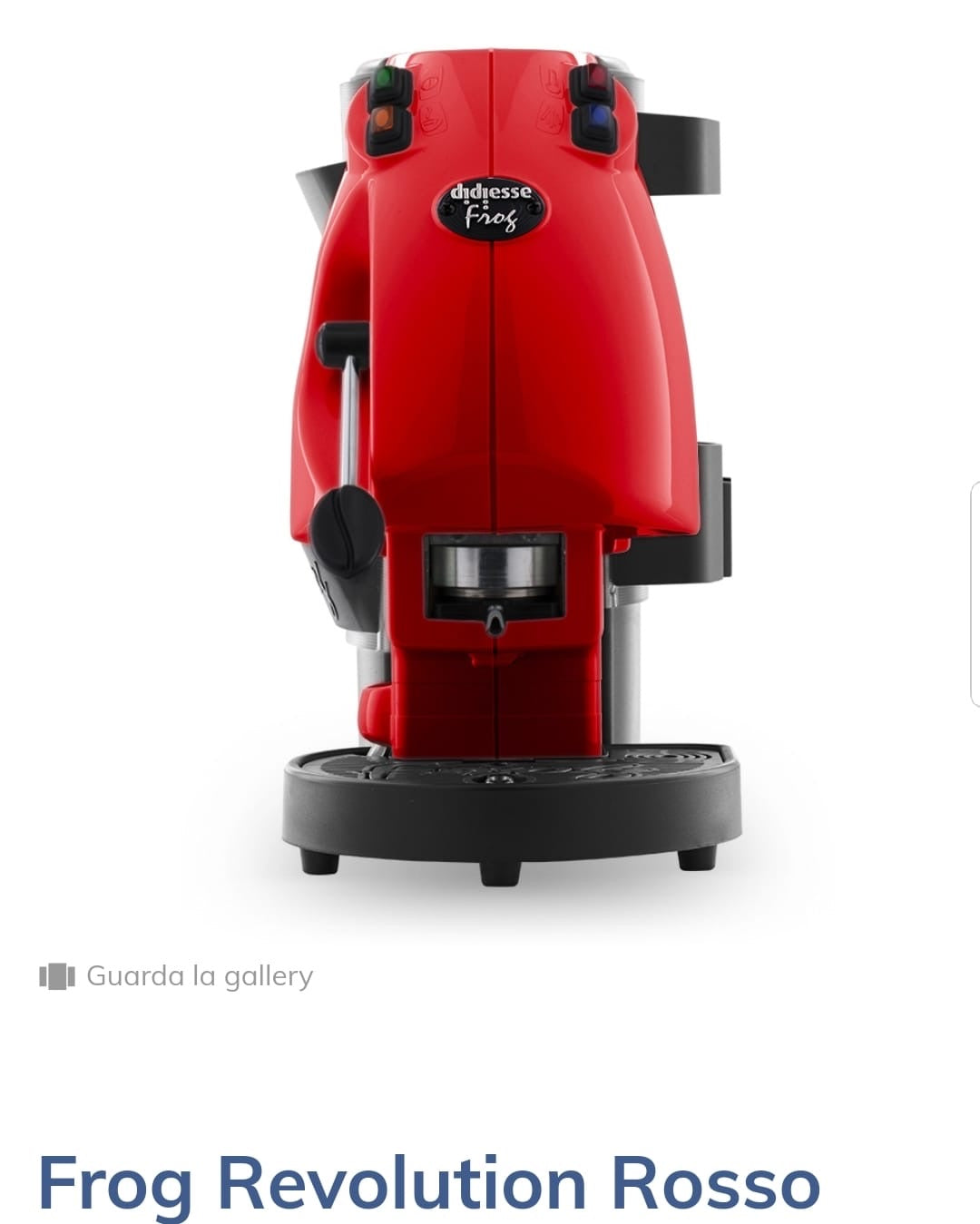
Task: Open the Guarda la gallery link
Action: 198,976
